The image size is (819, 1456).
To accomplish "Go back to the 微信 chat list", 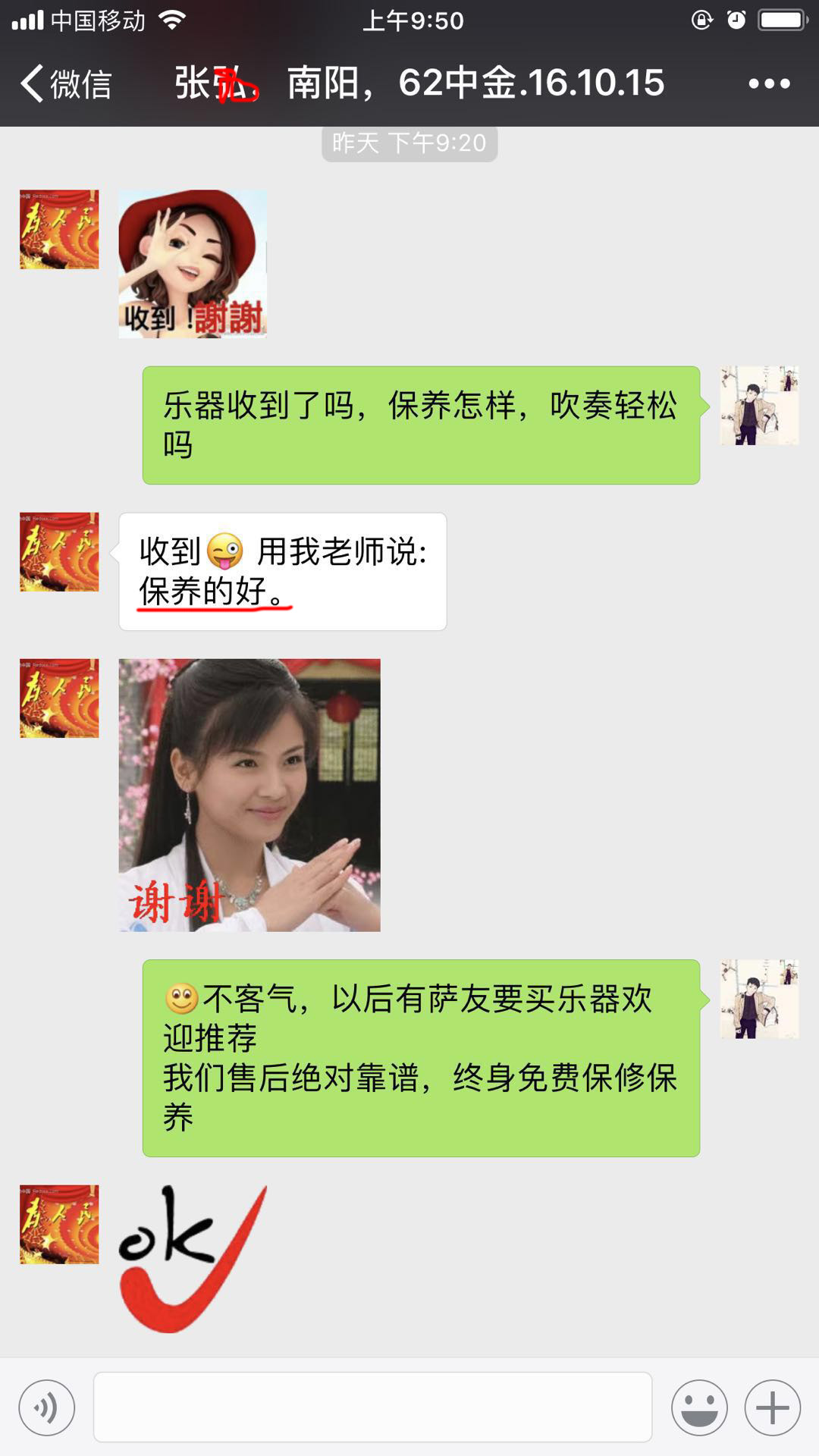I will (x=66, y=83).
